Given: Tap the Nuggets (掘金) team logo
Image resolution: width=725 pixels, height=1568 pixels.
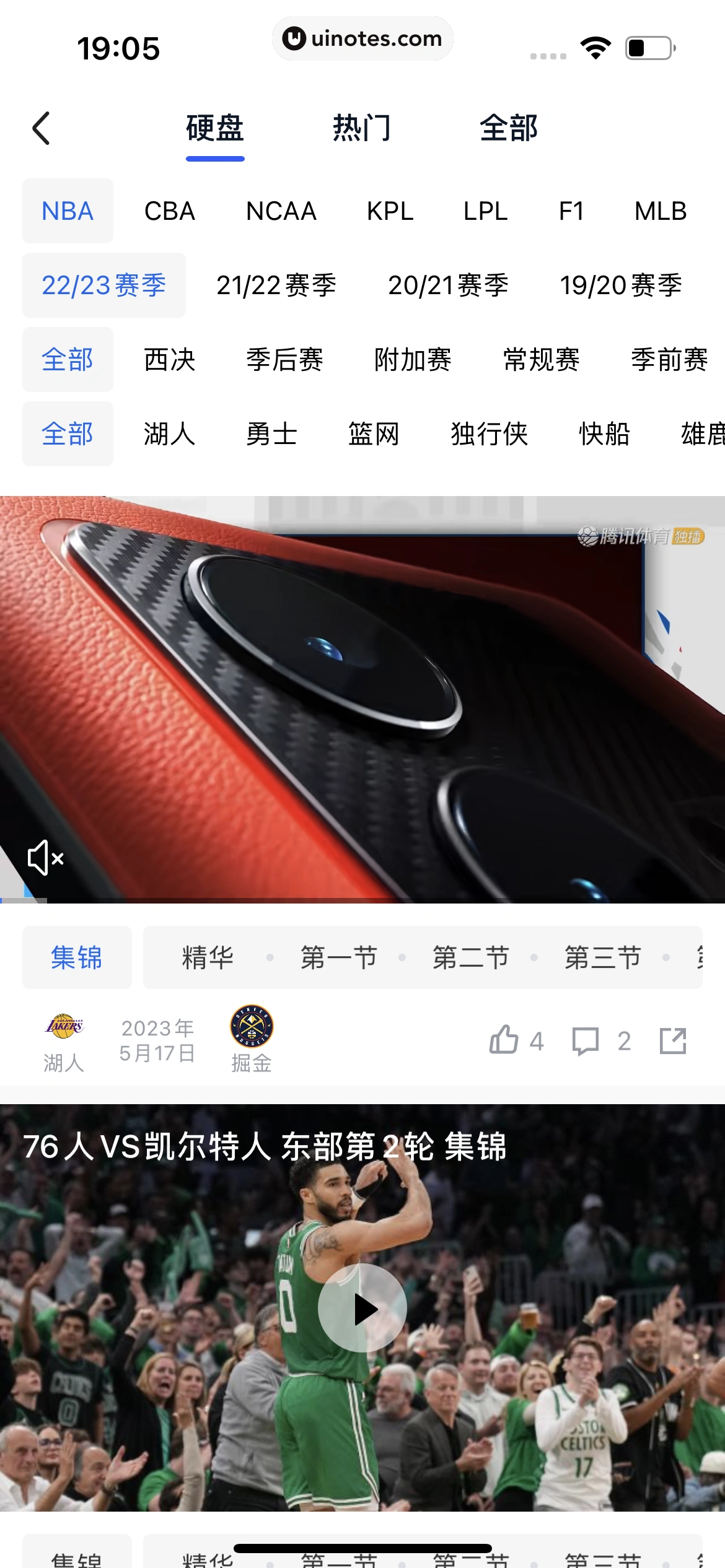Looking at the screenshot, I should (250, 1027).
